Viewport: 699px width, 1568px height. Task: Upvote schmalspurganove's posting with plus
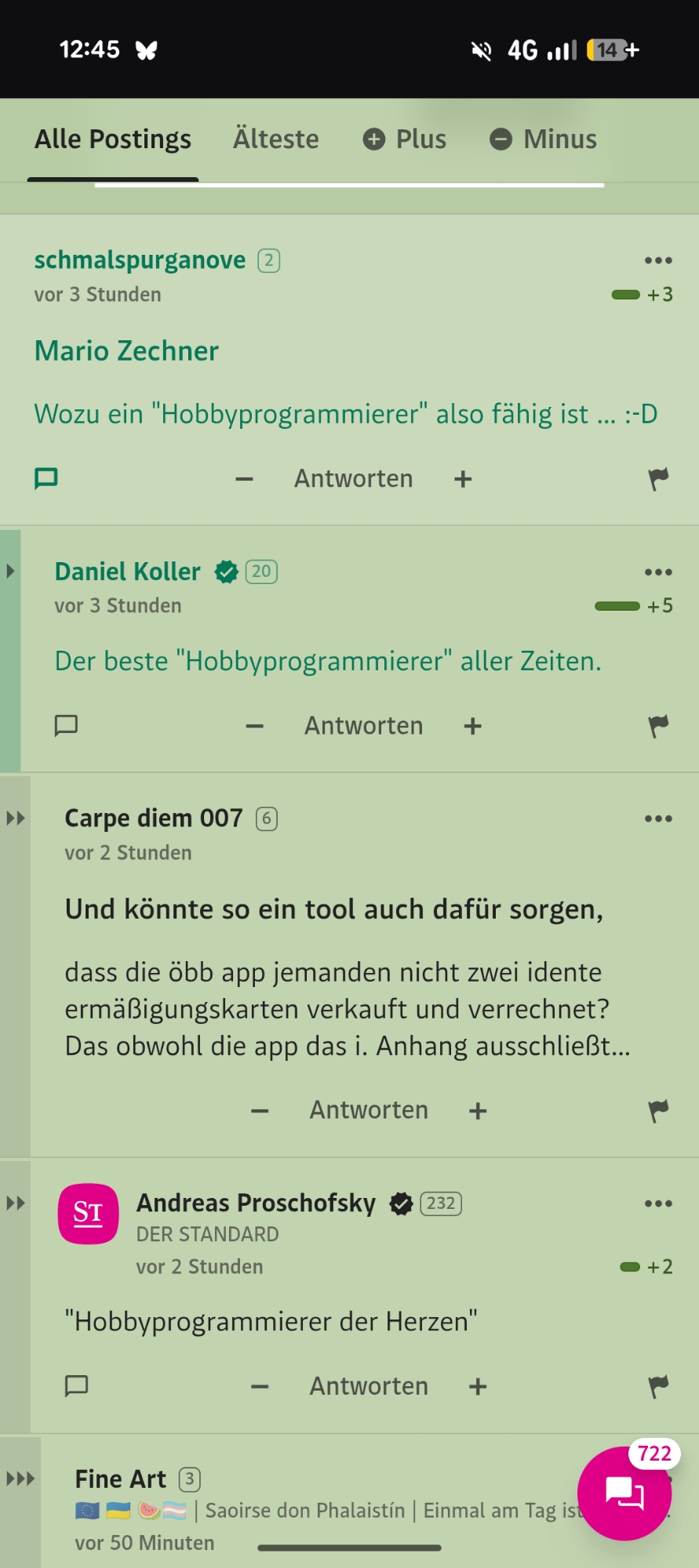point(463,479)
